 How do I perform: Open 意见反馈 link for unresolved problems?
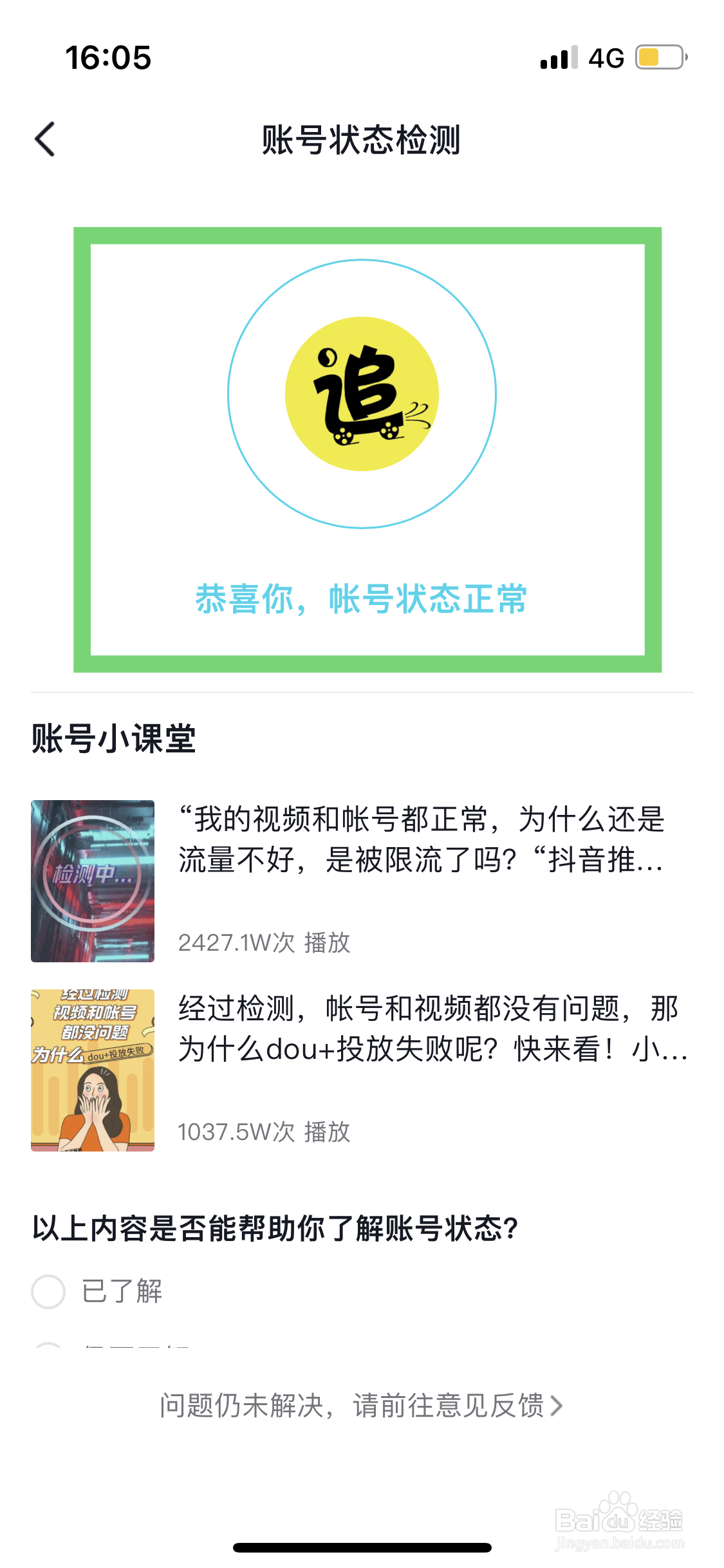[x=362, y=1406]
